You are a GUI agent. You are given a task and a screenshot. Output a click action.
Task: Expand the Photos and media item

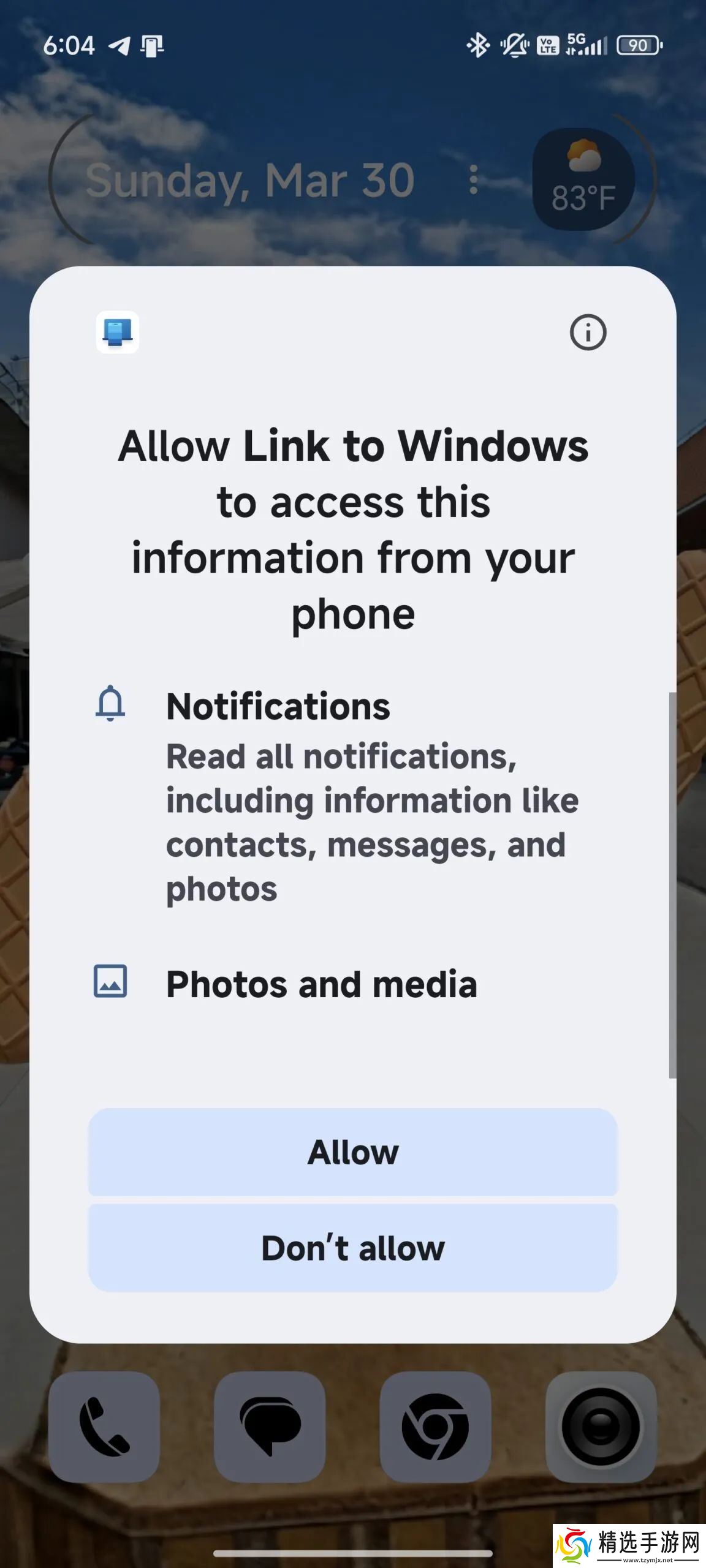(321, 984)
